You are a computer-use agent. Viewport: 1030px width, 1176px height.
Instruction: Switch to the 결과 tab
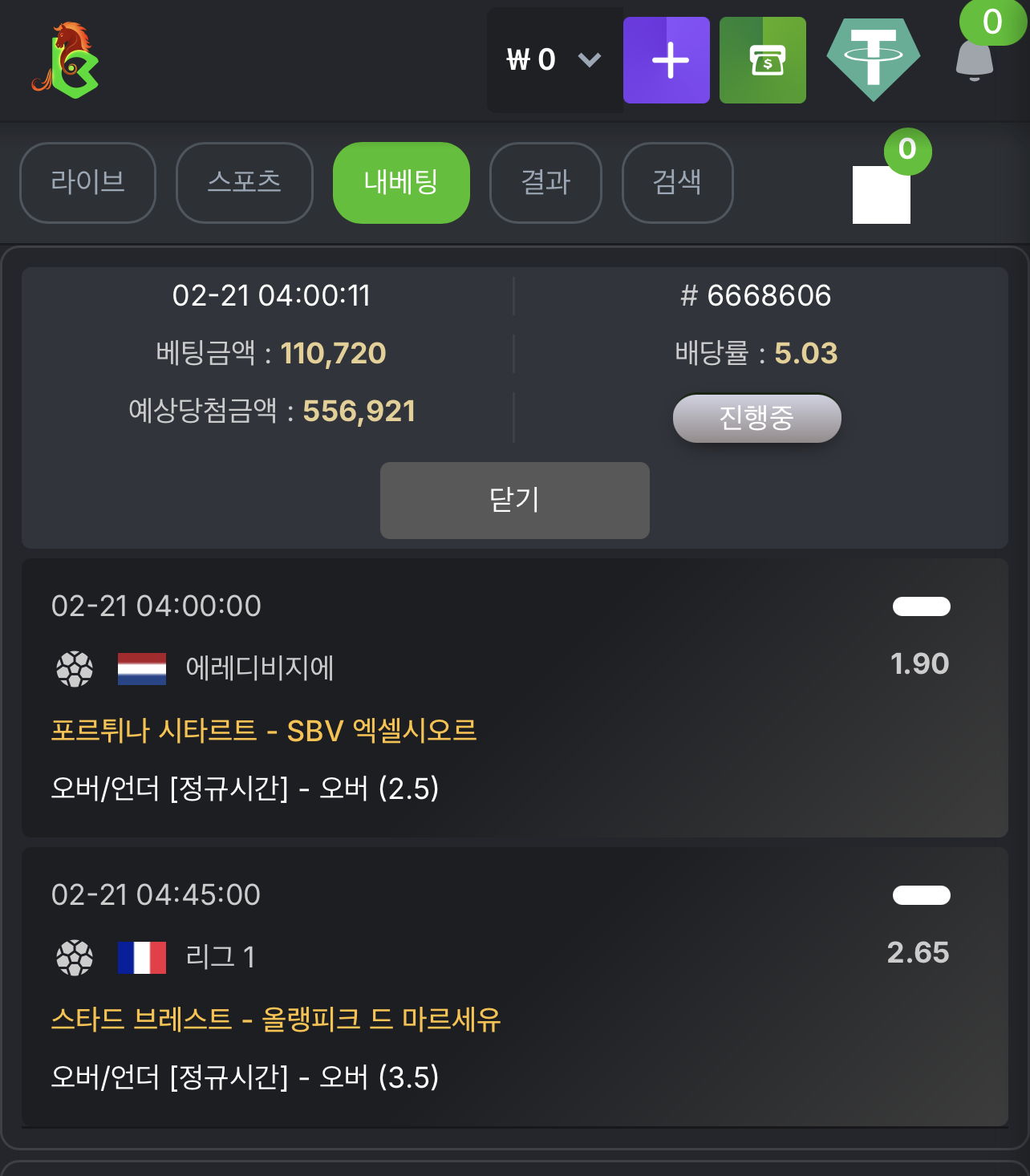[x=545, y=183]
